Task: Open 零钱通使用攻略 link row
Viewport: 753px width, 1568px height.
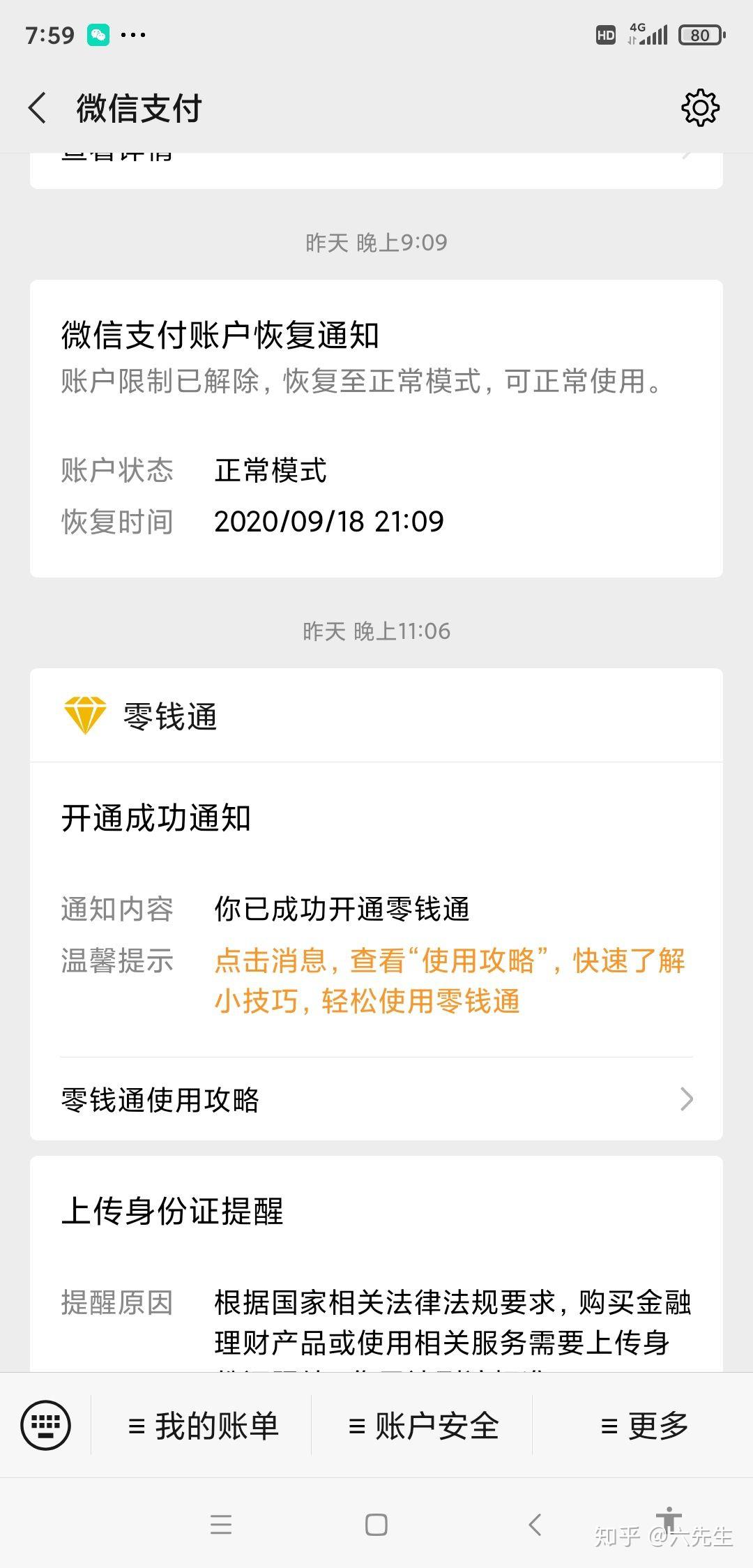Action: (x=376, y=1100)
